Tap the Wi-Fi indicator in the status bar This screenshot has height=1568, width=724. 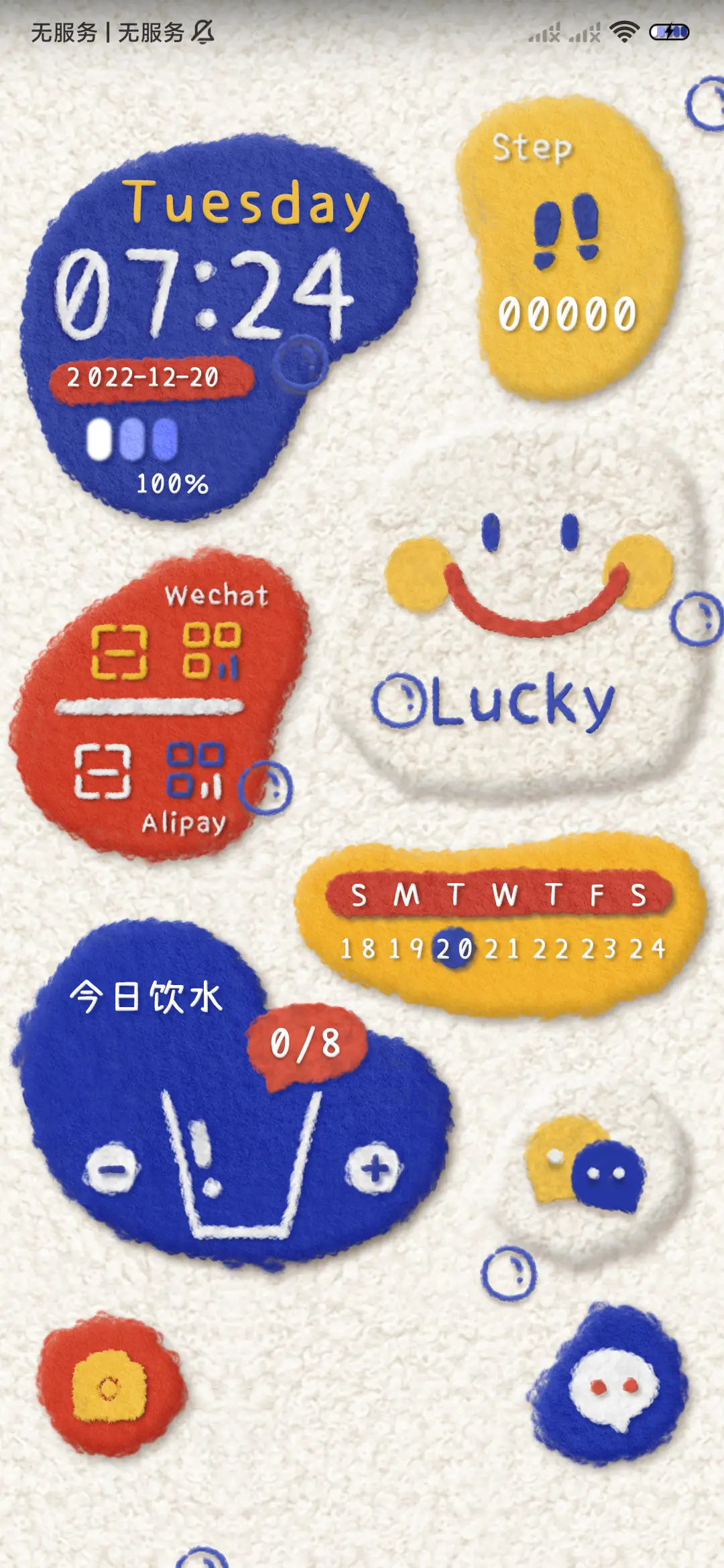(623, 32)
